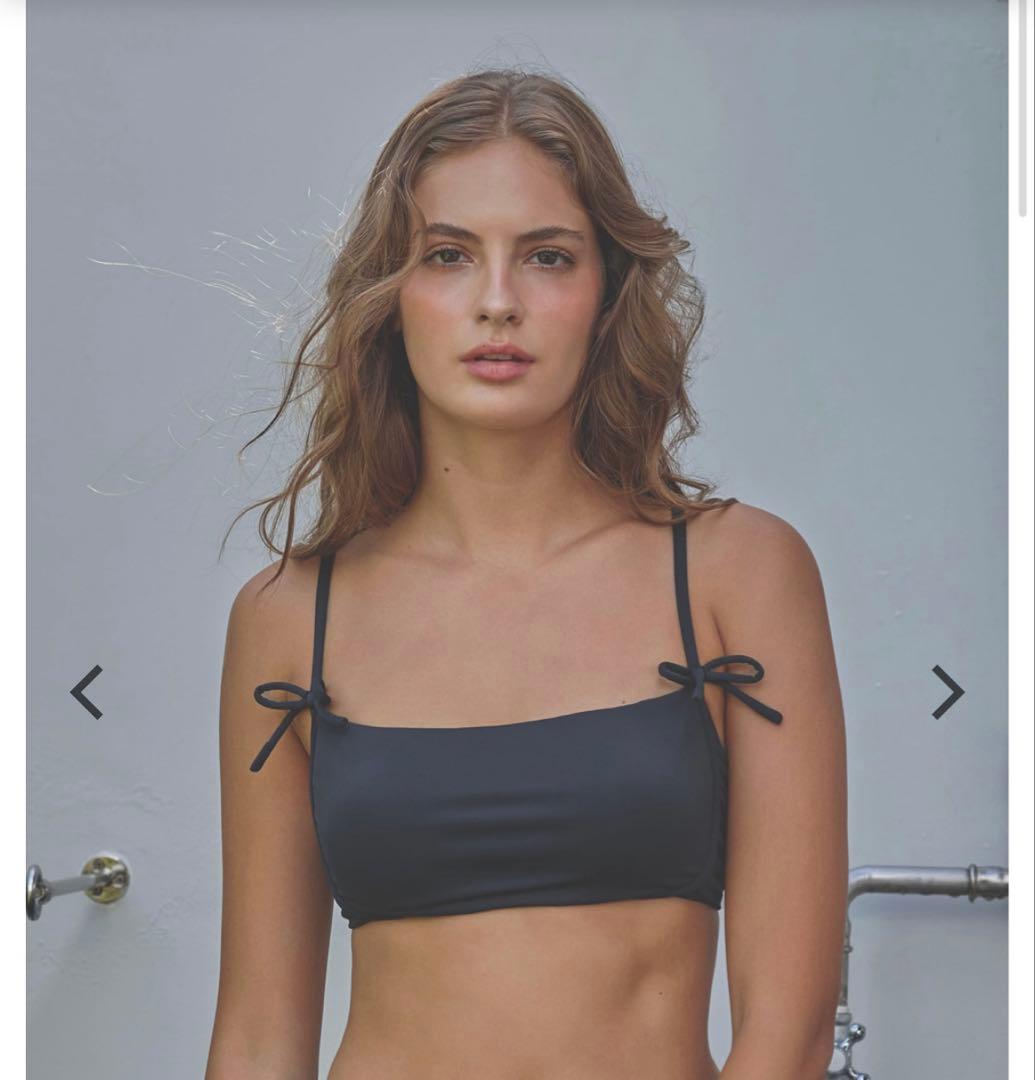Go to the previous product photo
Viewport: 1035px width, 1080px height.
(87, 692)
